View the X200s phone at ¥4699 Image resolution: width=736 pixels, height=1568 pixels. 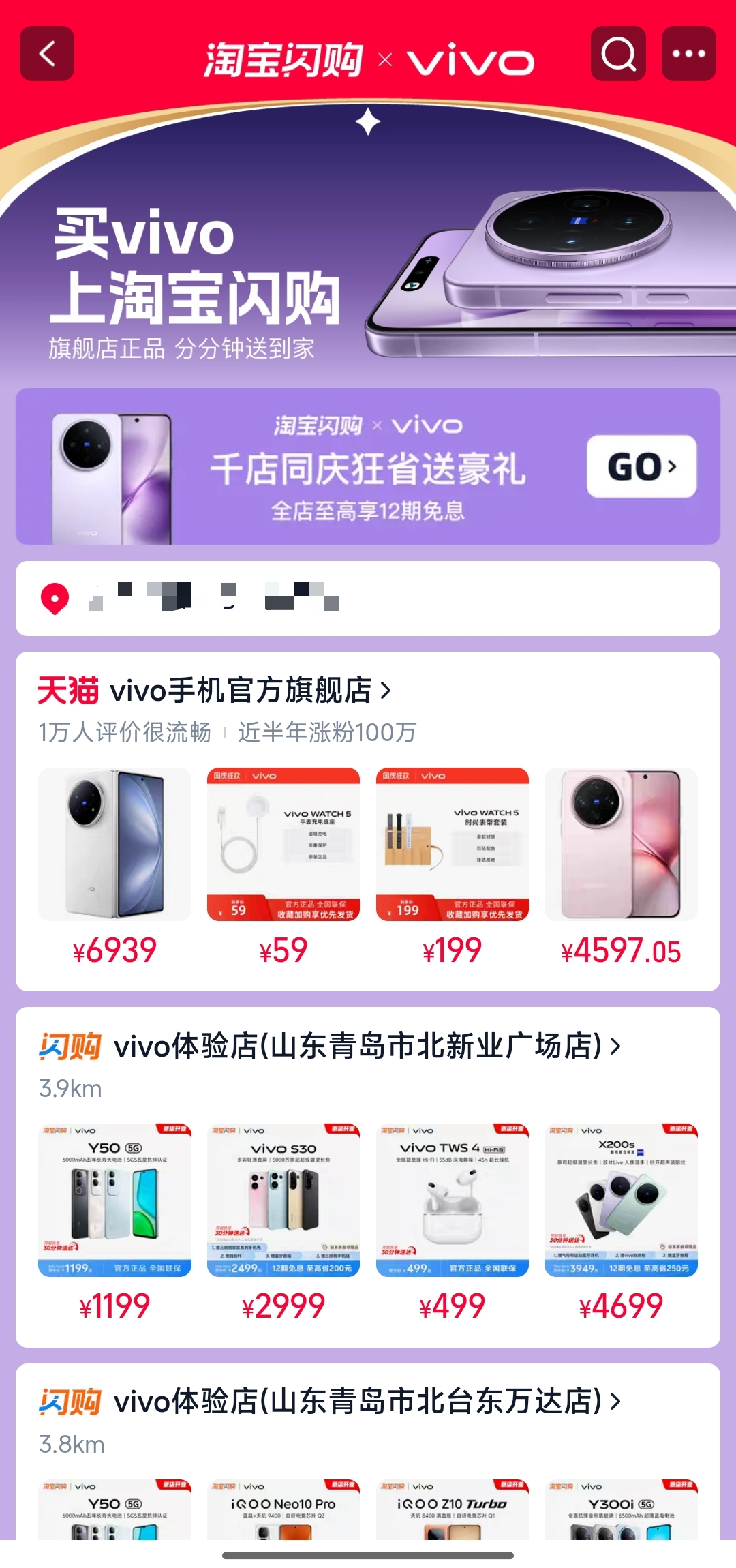(621, 1201)
